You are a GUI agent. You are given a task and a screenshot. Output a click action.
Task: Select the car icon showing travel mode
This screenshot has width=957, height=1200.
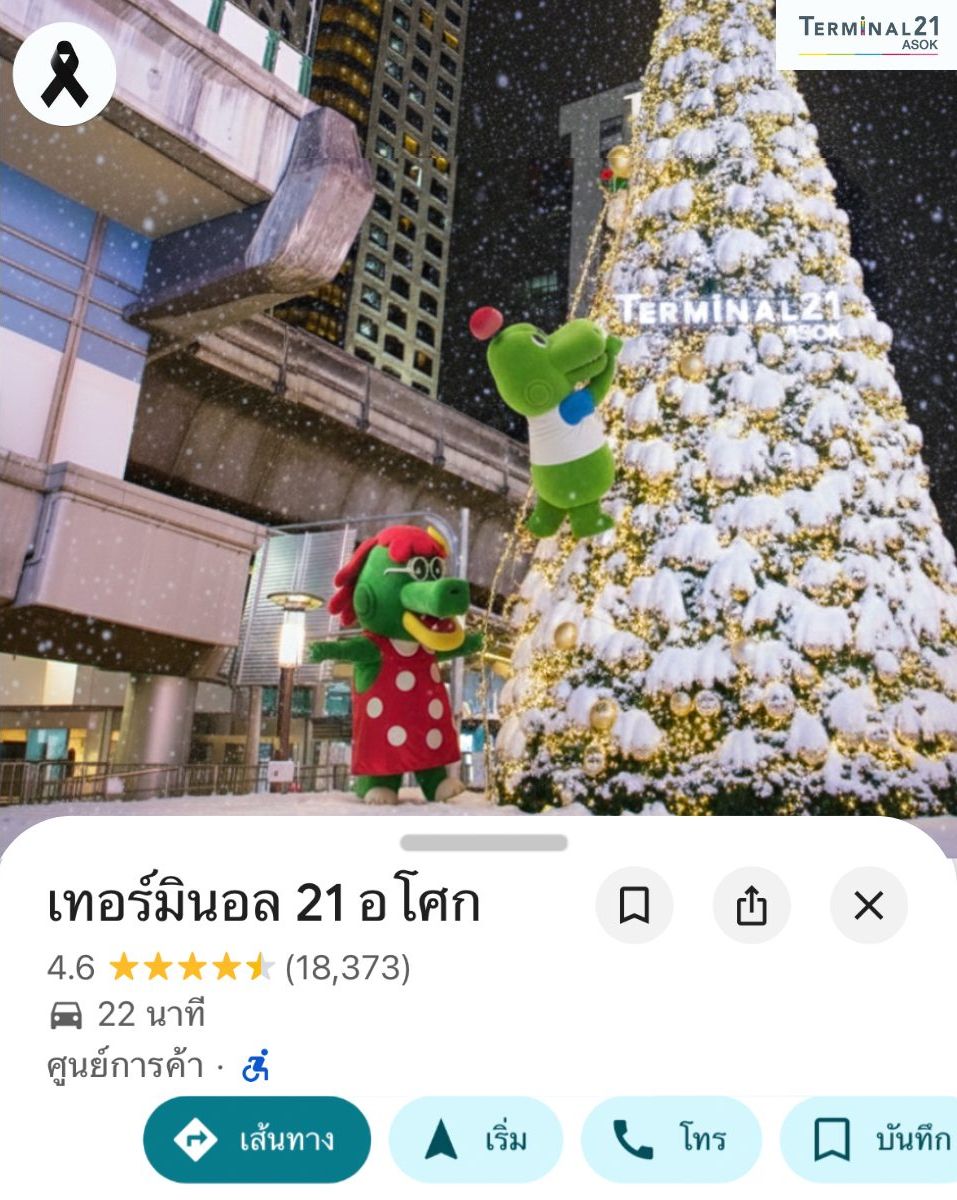(x=64, y=1013)
